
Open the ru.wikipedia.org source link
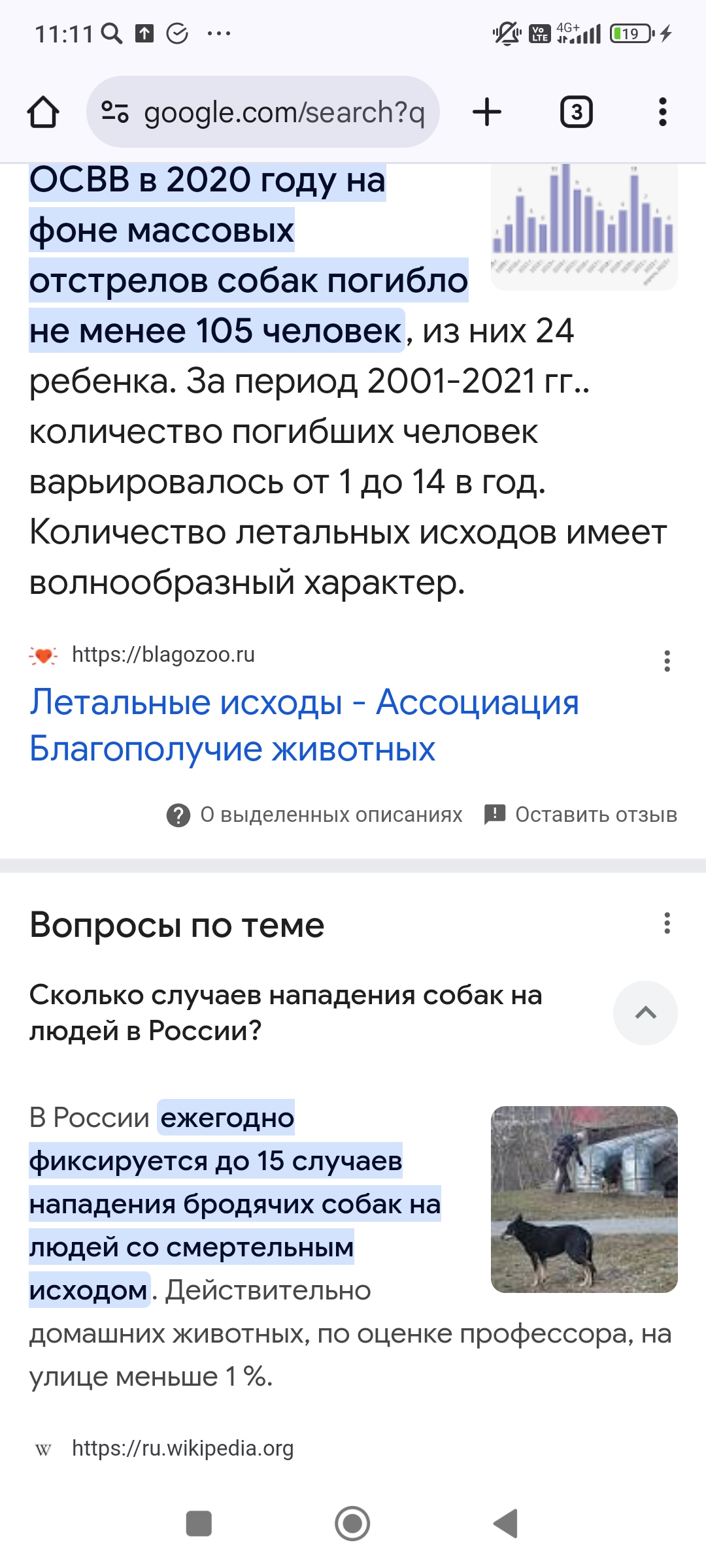[182, 1448]
